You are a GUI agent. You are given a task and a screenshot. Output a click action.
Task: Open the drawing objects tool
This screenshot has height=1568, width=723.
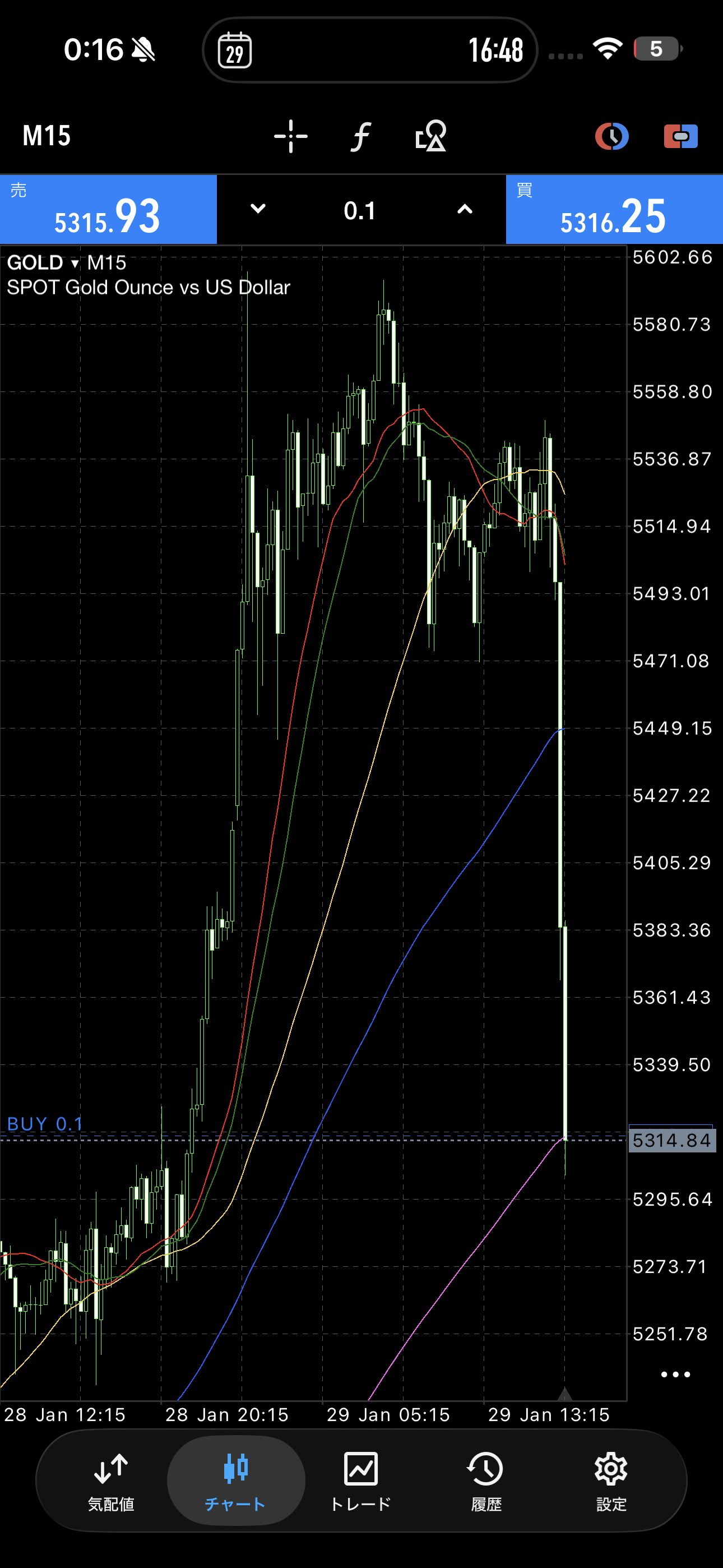430,136
